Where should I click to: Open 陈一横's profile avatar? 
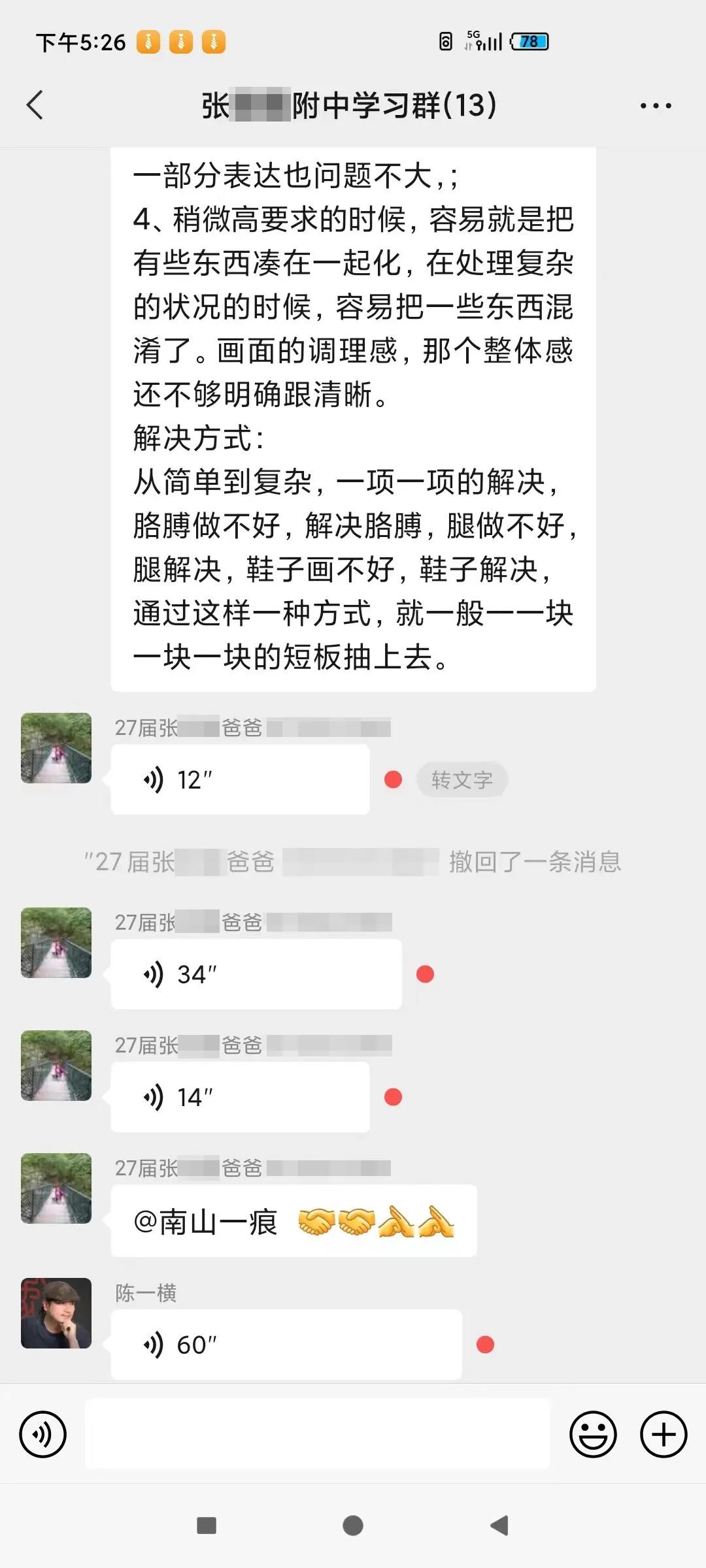[56, 1313]
